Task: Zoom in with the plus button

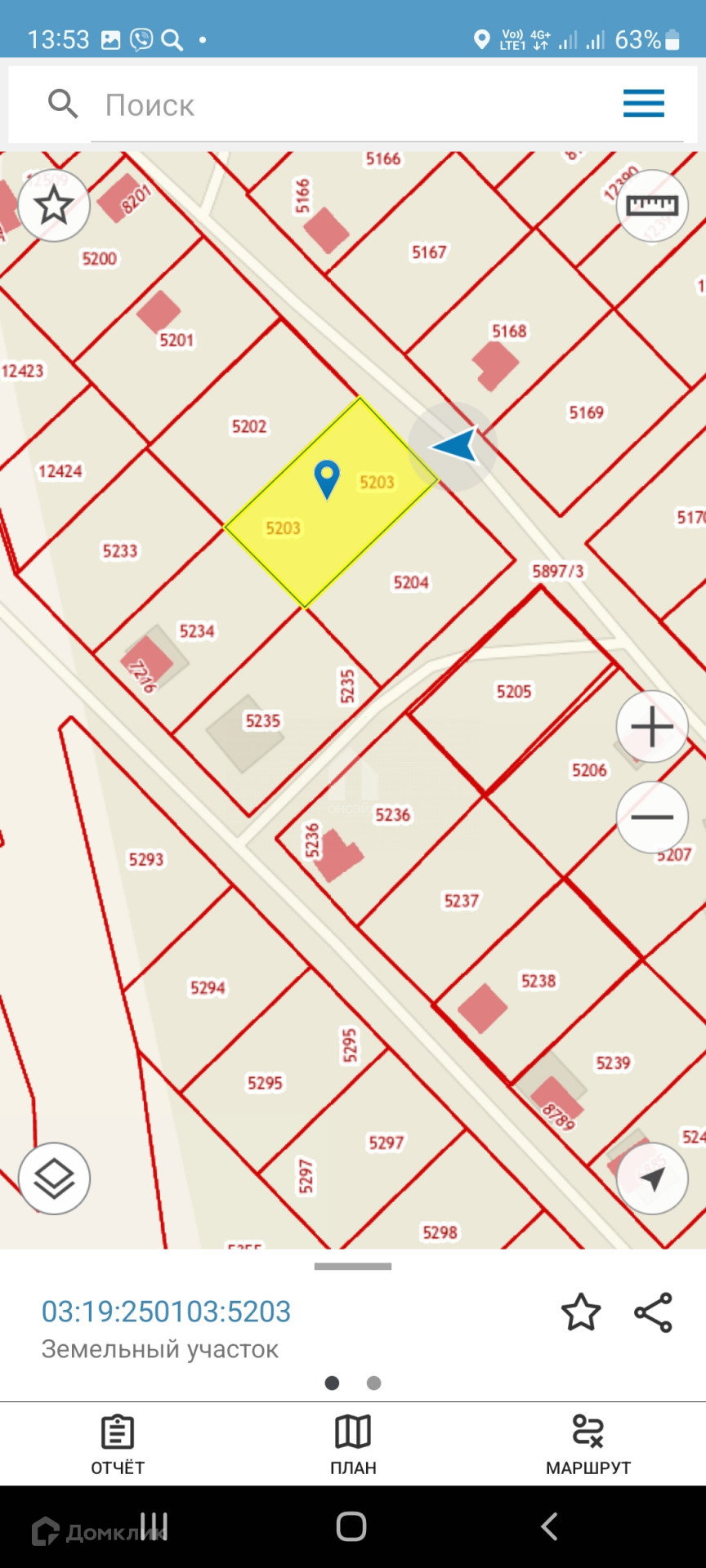Action: (x=651, y=727)
